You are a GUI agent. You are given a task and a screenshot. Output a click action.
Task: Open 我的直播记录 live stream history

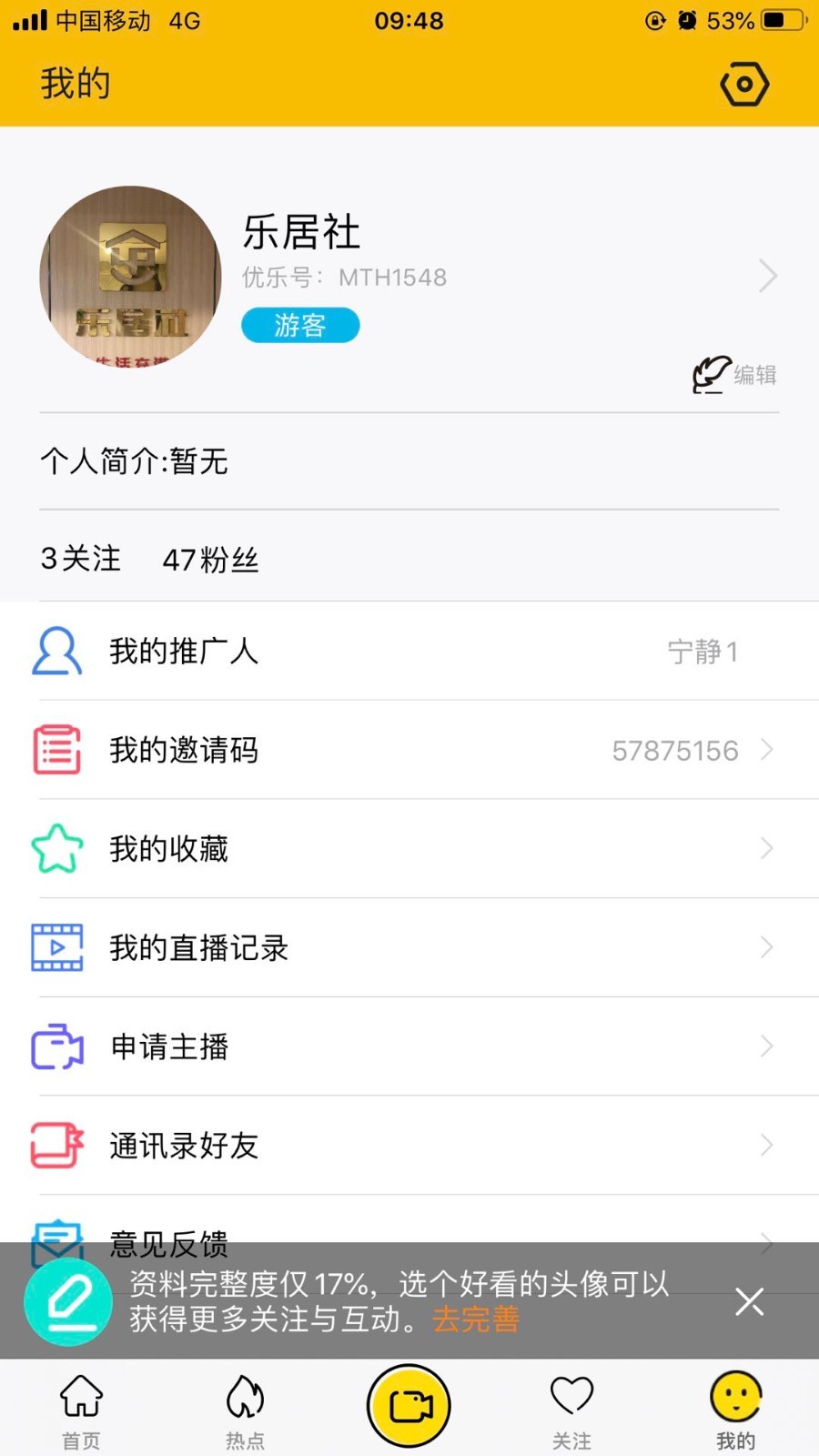[409, 948]
